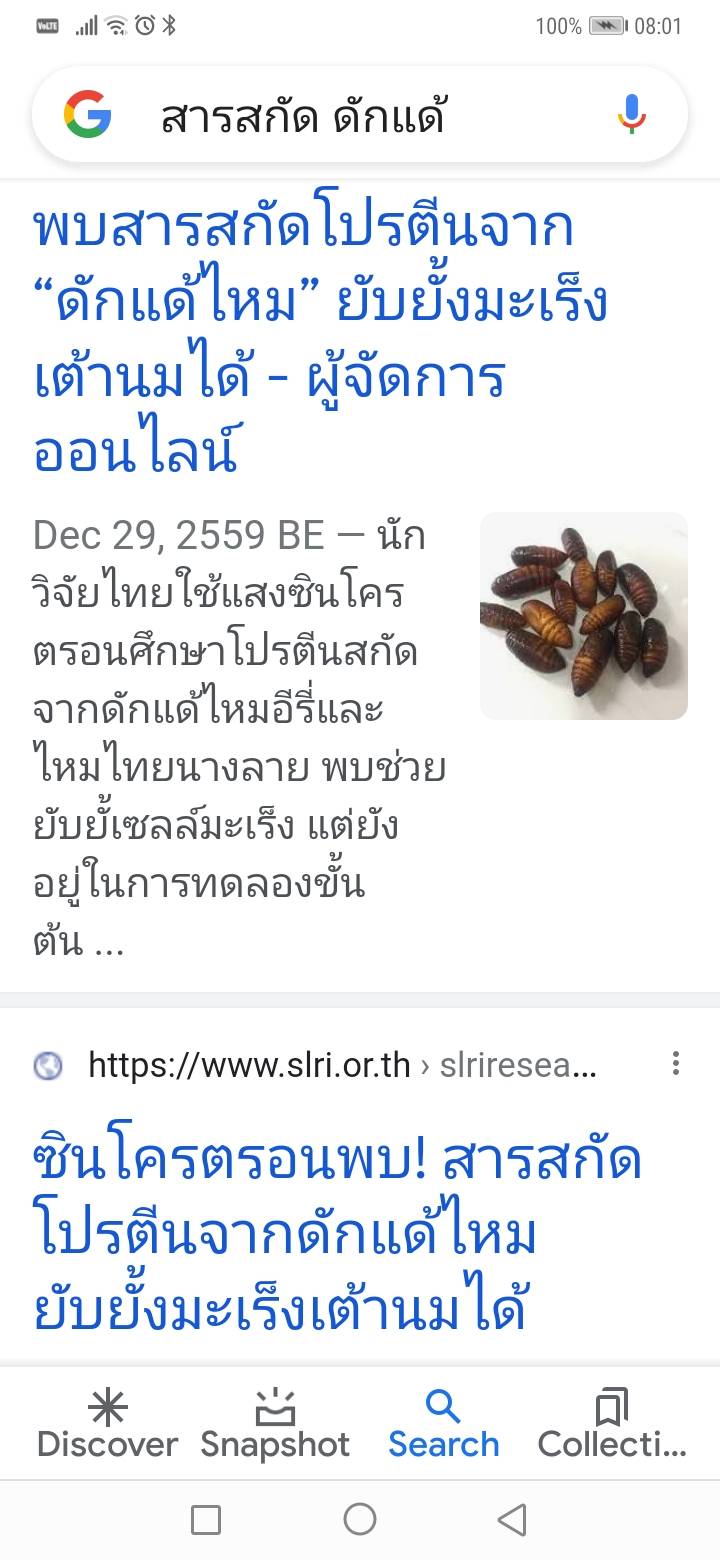
Task: Go to the Collections tab
Action: coord(612,1425)
